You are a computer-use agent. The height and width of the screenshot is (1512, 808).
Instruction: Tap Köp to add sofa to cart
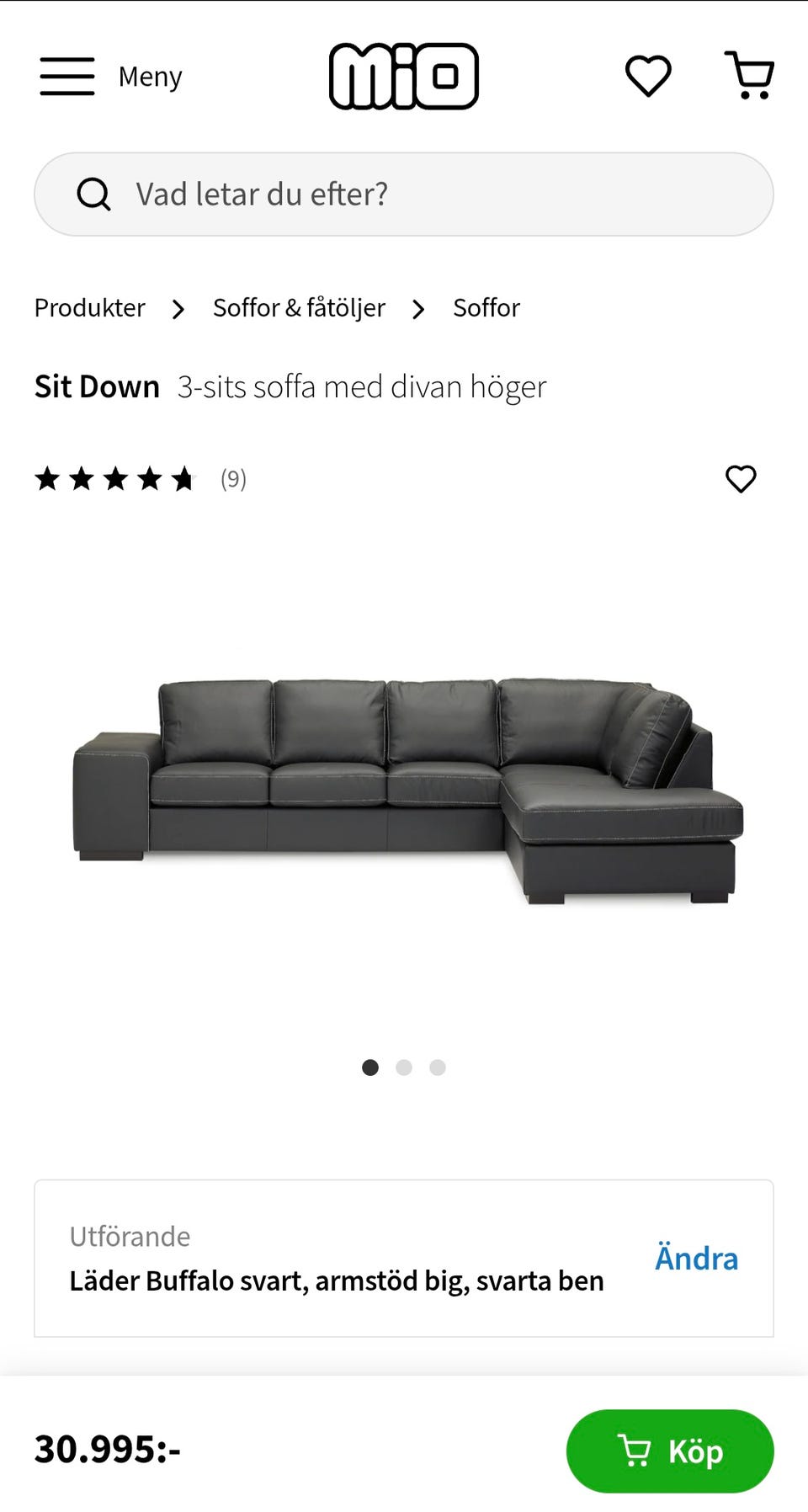tap(669, 1451)
